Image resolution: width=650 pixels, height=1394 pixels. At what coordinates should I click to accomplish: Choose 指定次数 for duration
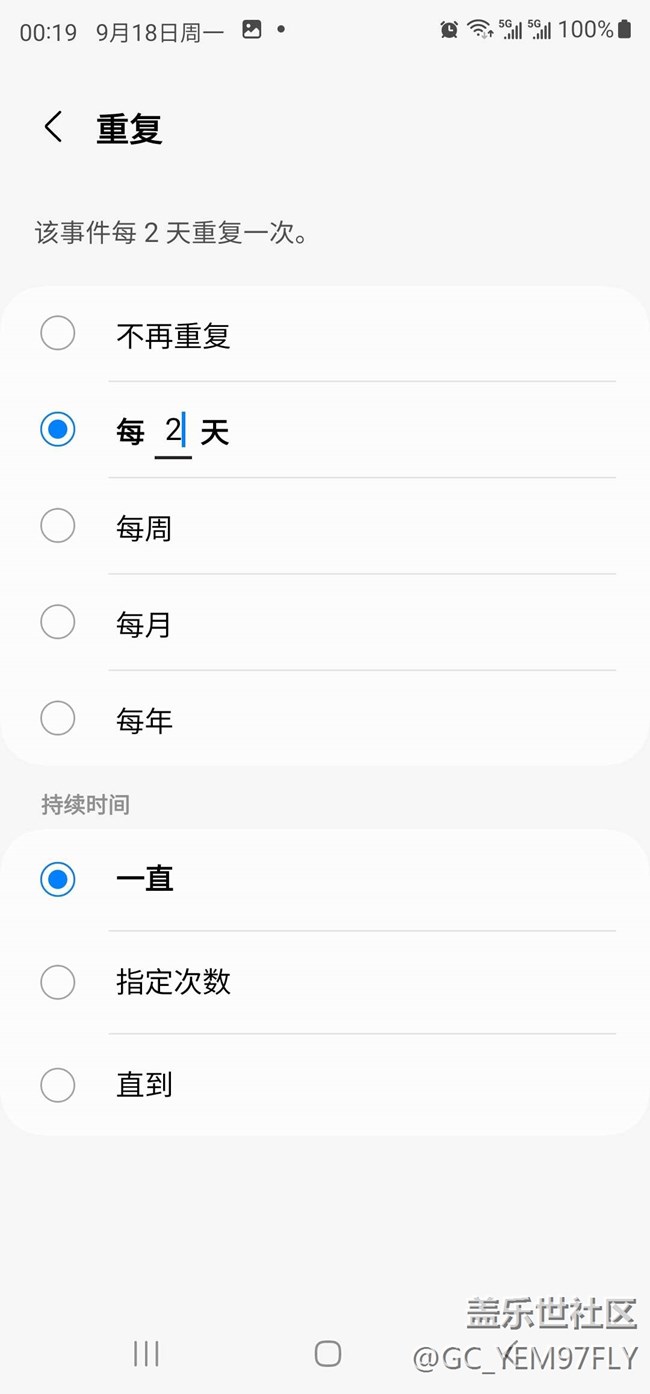pos(58,982)
